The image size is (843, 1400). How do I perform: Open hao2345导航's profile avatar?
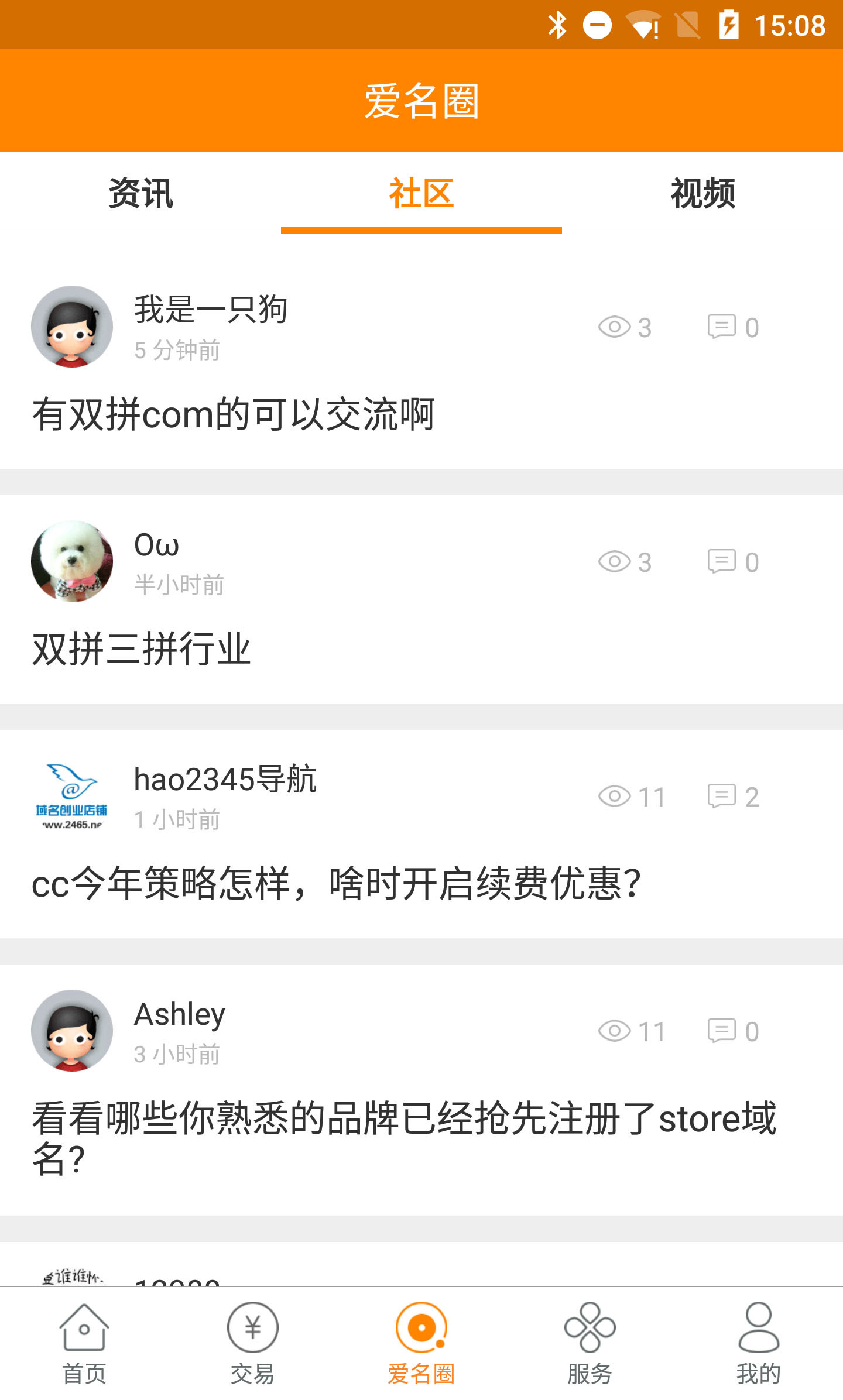(x=72, y=796)
